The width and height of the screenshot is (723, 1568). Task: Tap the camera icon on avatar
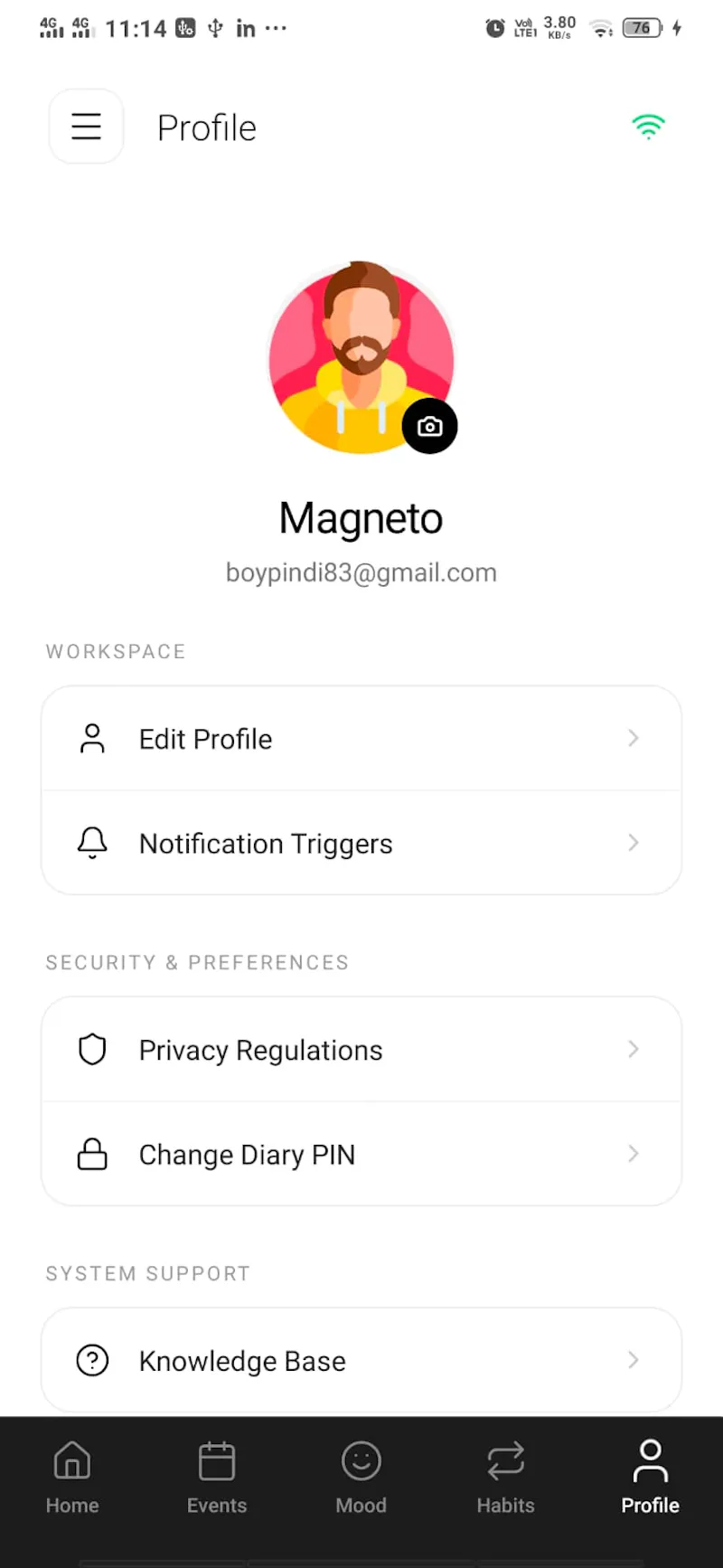(x=430, y=426)
